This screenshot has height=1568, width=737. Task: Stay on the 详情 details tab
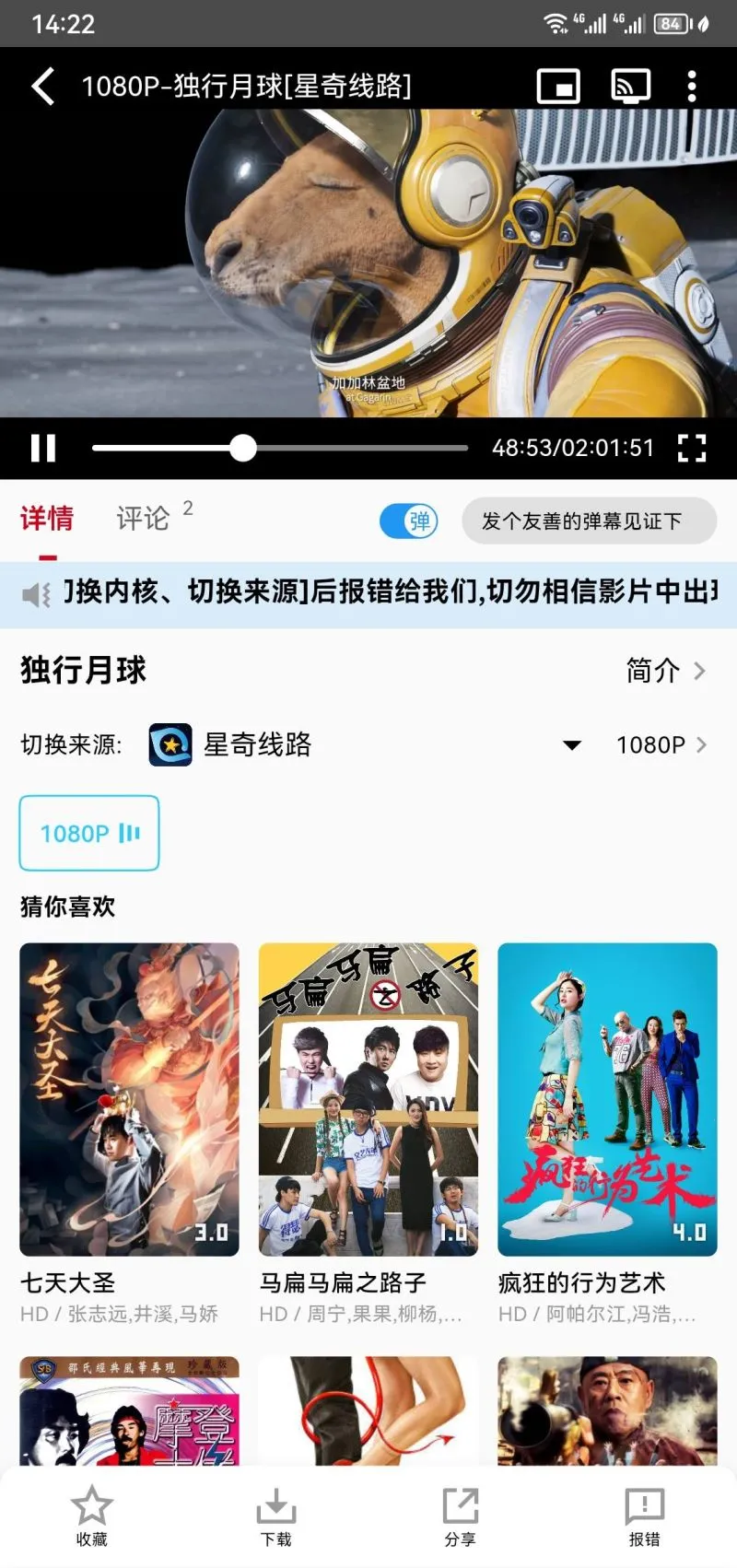[47, 518]
